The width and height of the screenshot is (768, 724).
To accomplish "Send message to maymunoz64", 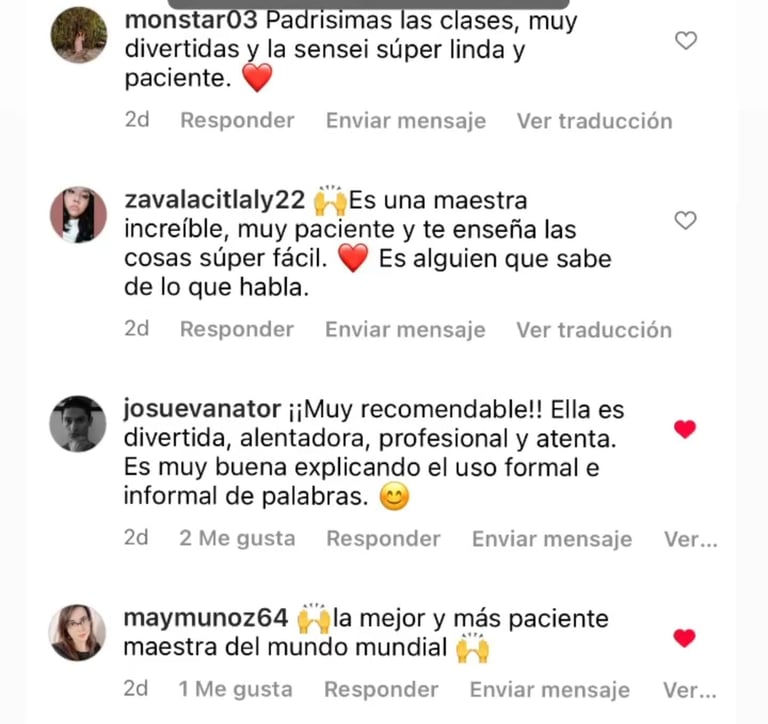I will (549, 690).
